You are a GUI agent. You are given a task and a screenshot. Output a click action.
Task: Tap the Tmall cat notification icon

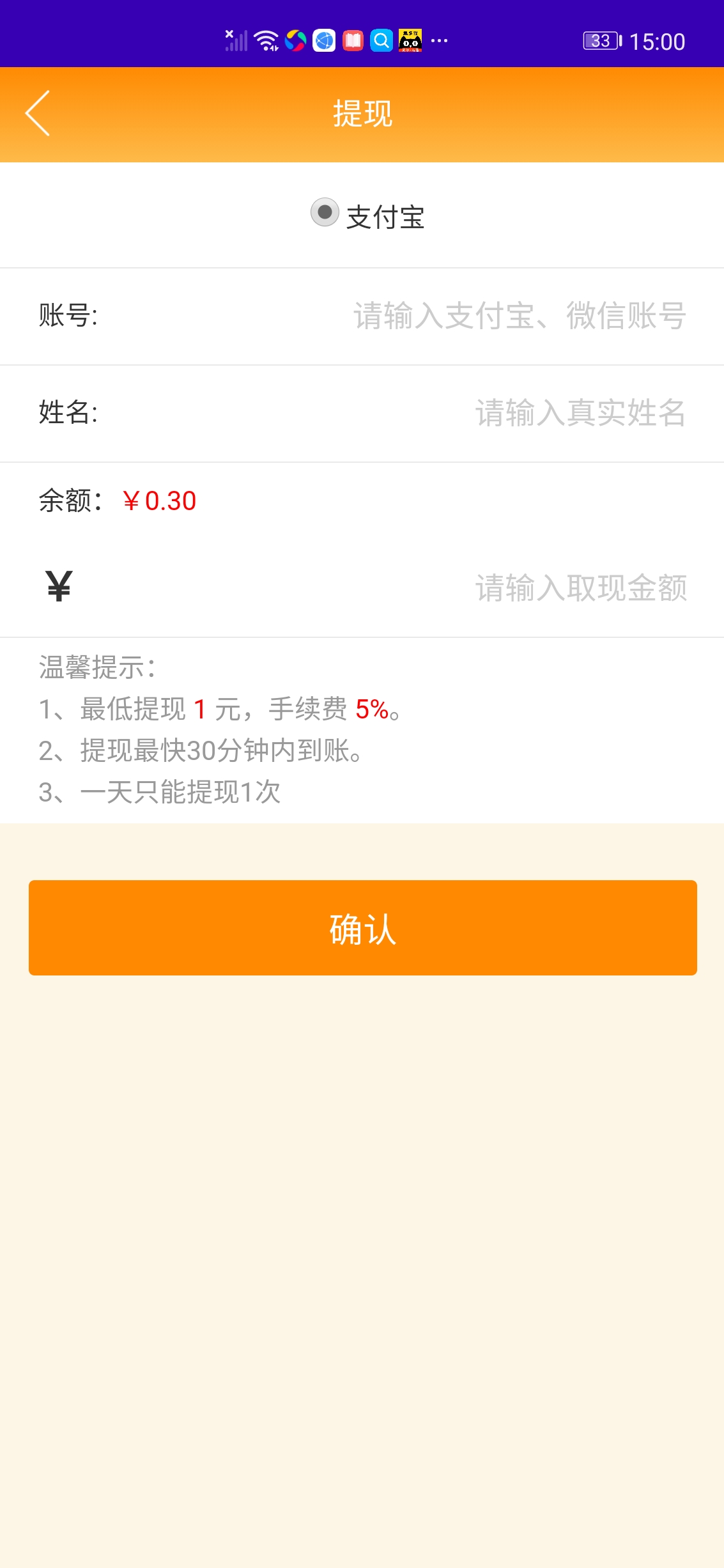411,40
